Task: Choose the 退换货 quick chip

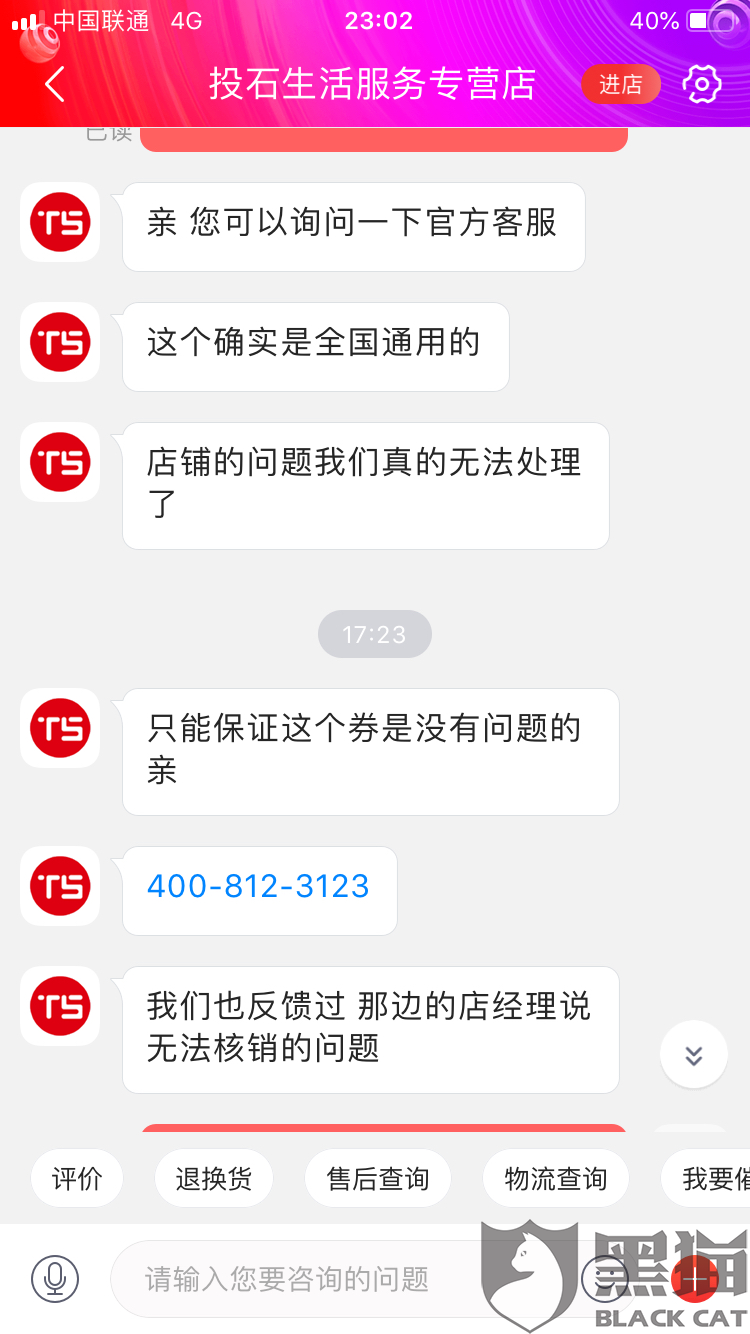Action: (x=214, y=1179)
